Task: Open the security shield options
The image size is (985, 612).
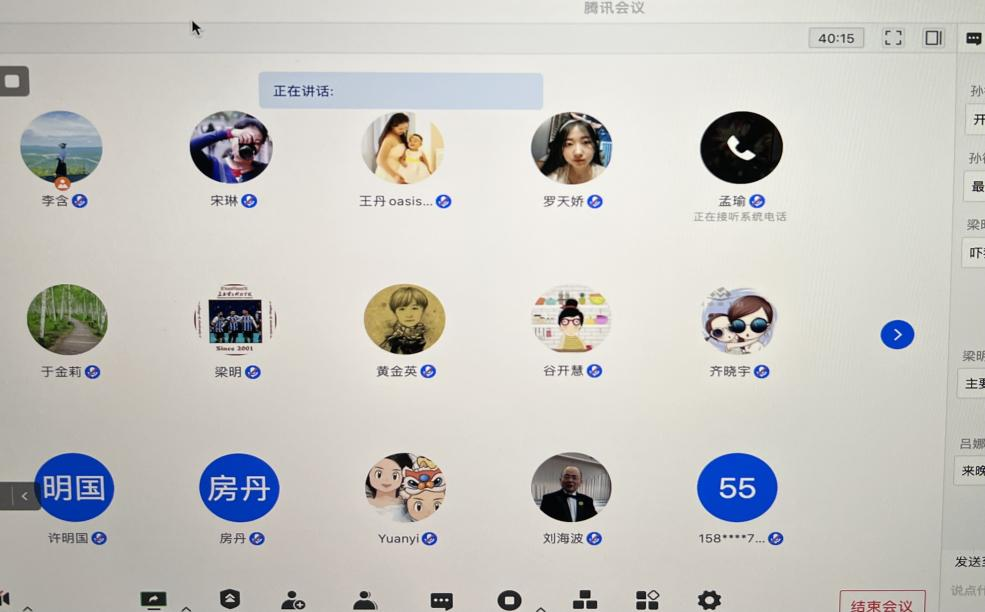Action: pos(230,599)
